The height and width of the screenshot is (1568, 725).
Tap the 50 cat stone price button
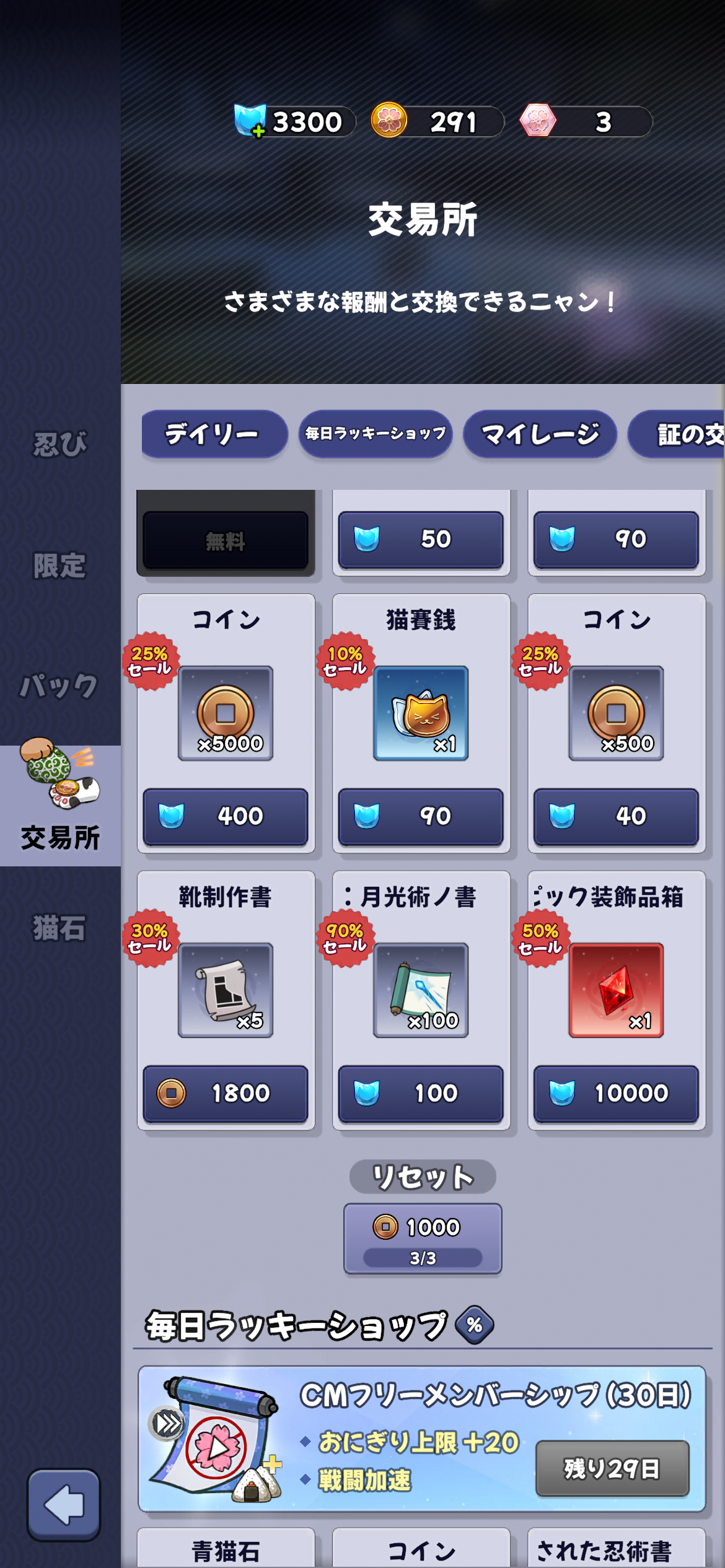pos(421,539)
